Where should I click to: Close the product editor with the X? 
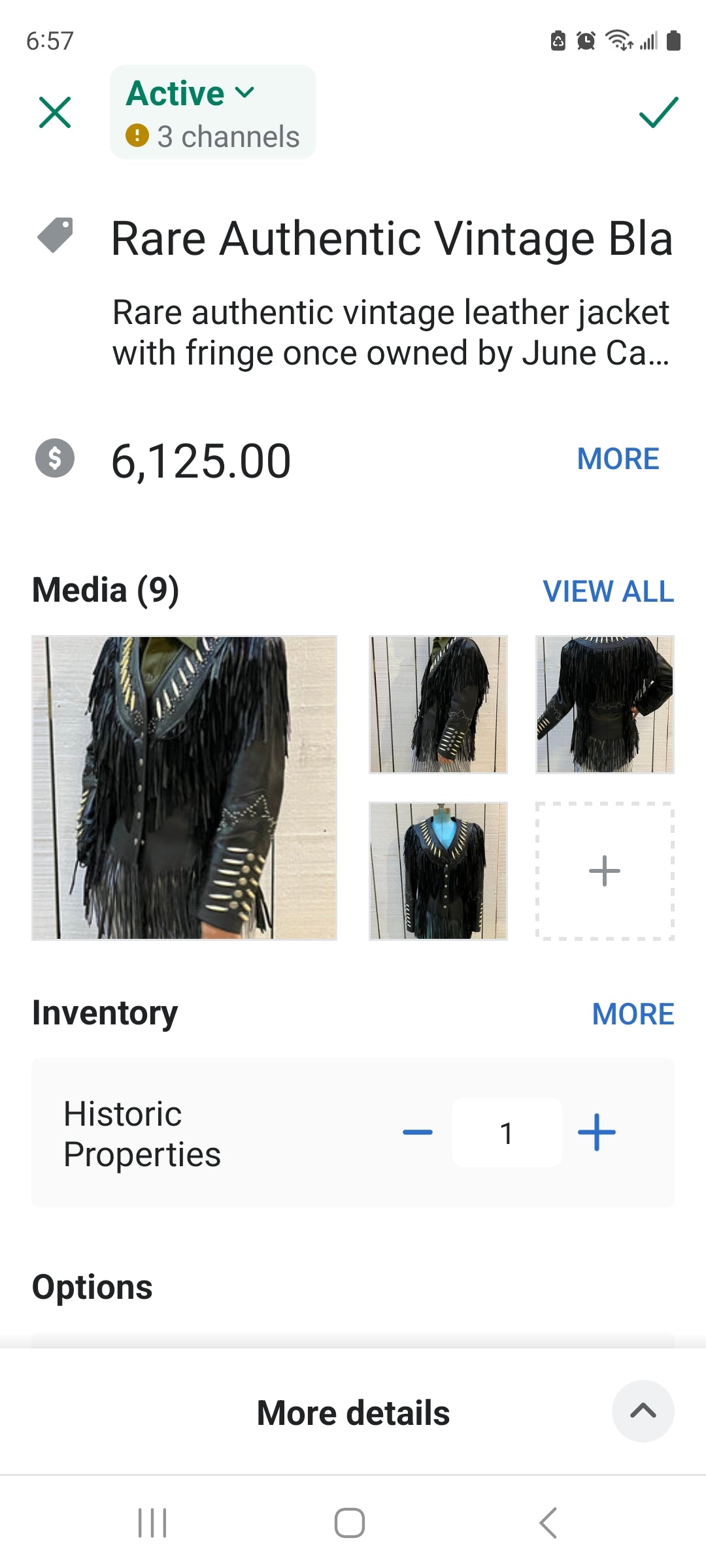click(55, 112)
